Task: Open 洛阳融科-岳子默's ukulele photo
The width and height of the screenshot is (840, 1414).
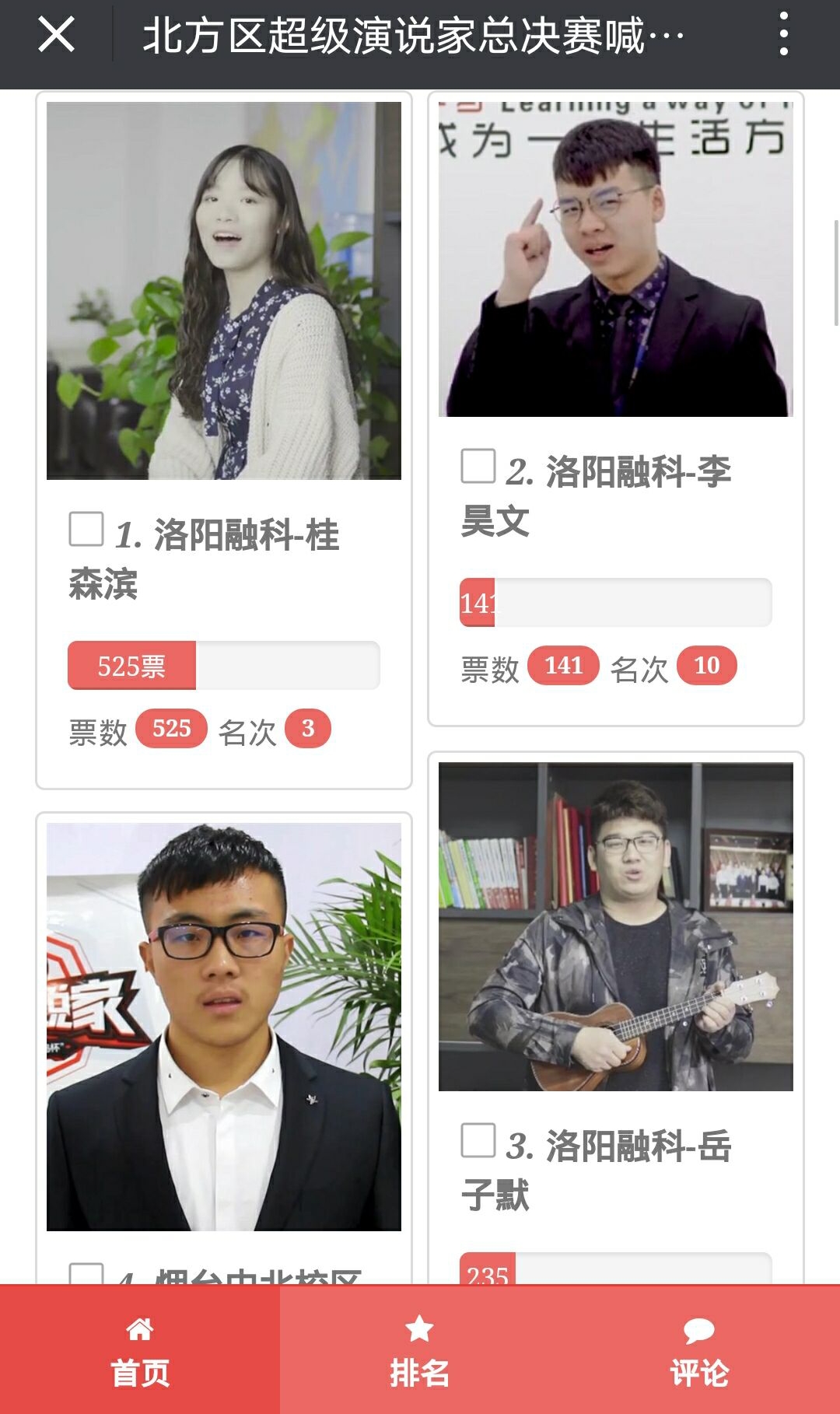Action: pos(615,926)
